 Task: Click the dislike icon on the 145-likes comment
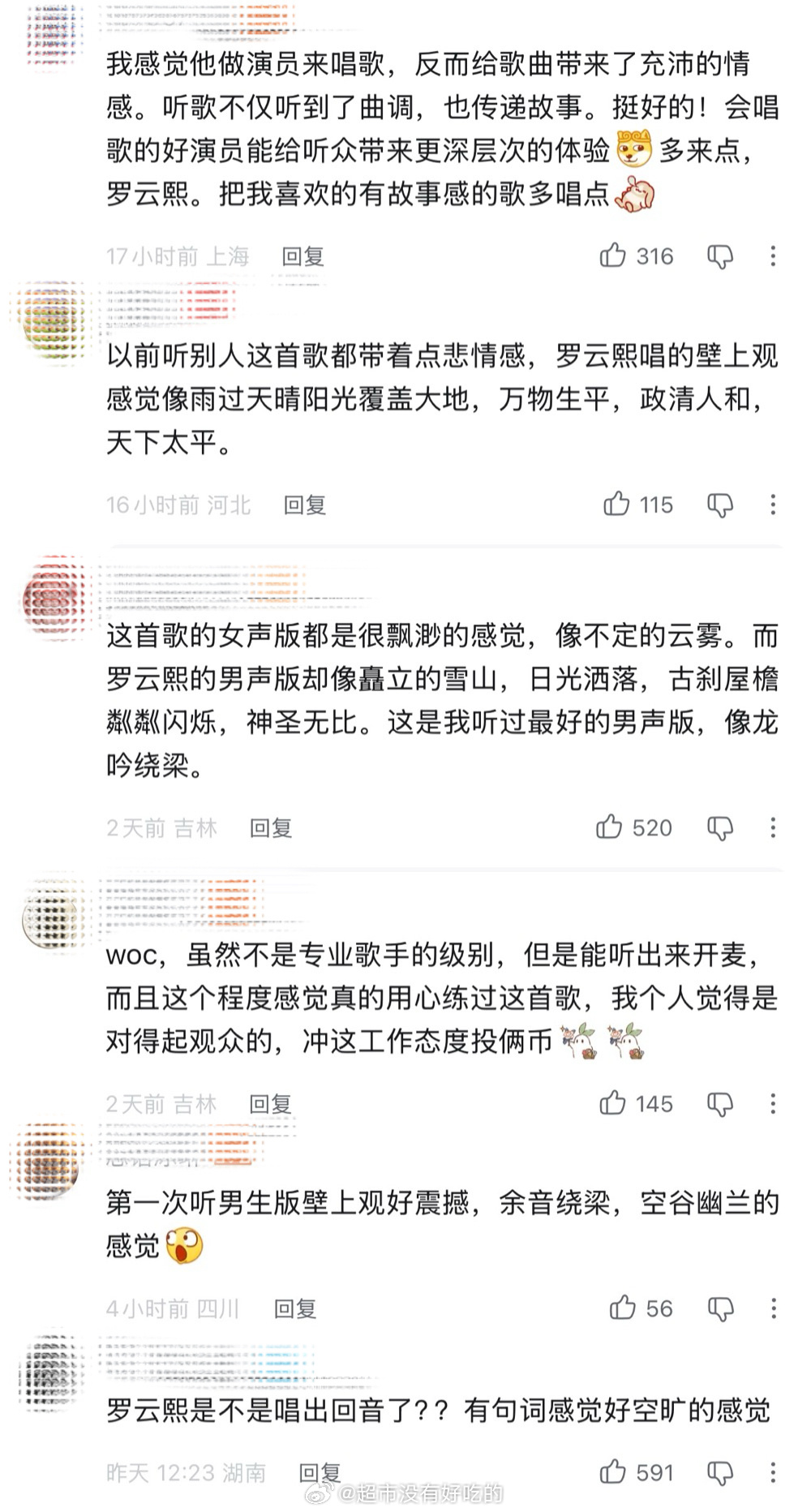[719, 1102]
